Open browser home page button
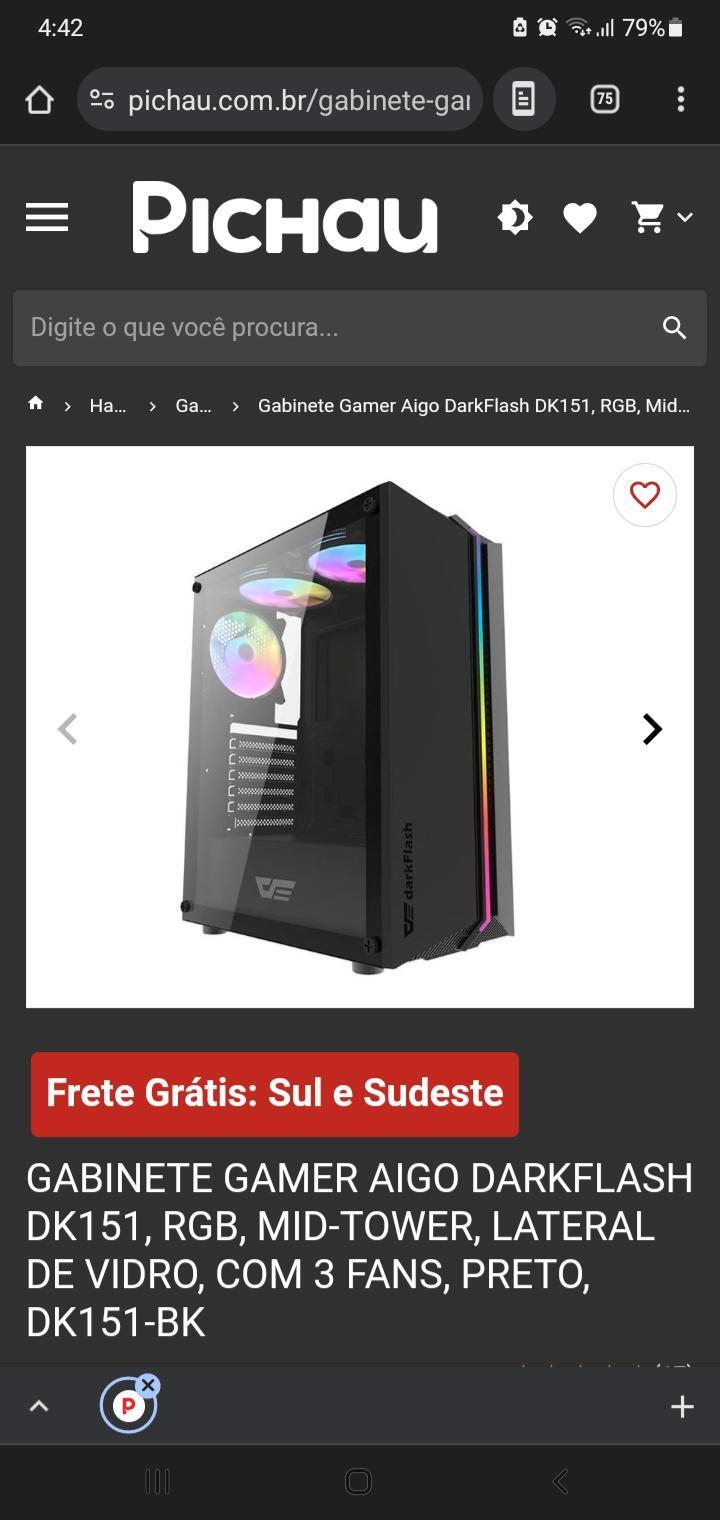The height and width of the screenshot is (1520, 720). 39,99
